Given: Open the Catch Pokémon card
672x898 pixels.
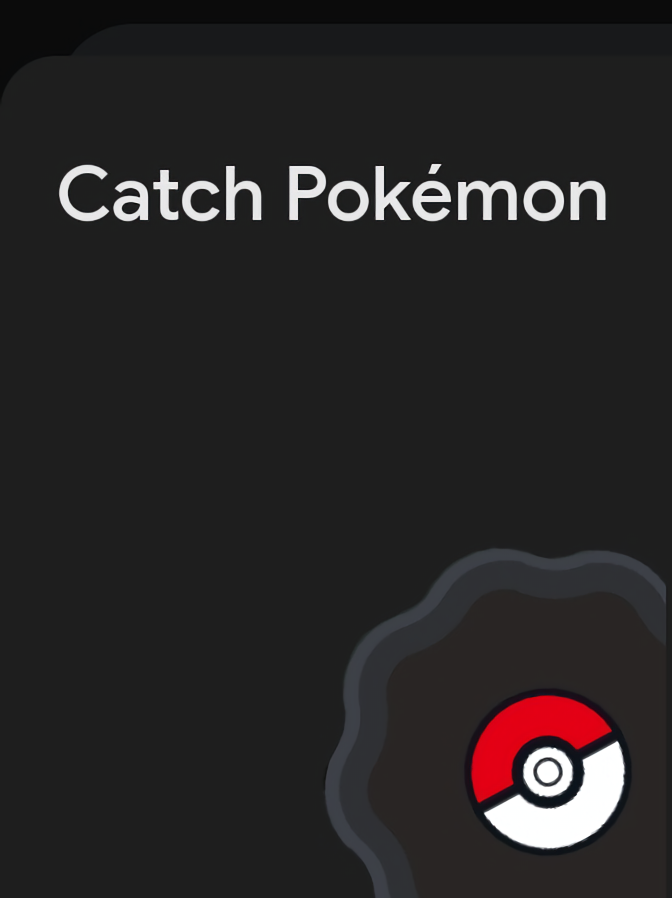Looking at the screenshot, I should [336, 476].
